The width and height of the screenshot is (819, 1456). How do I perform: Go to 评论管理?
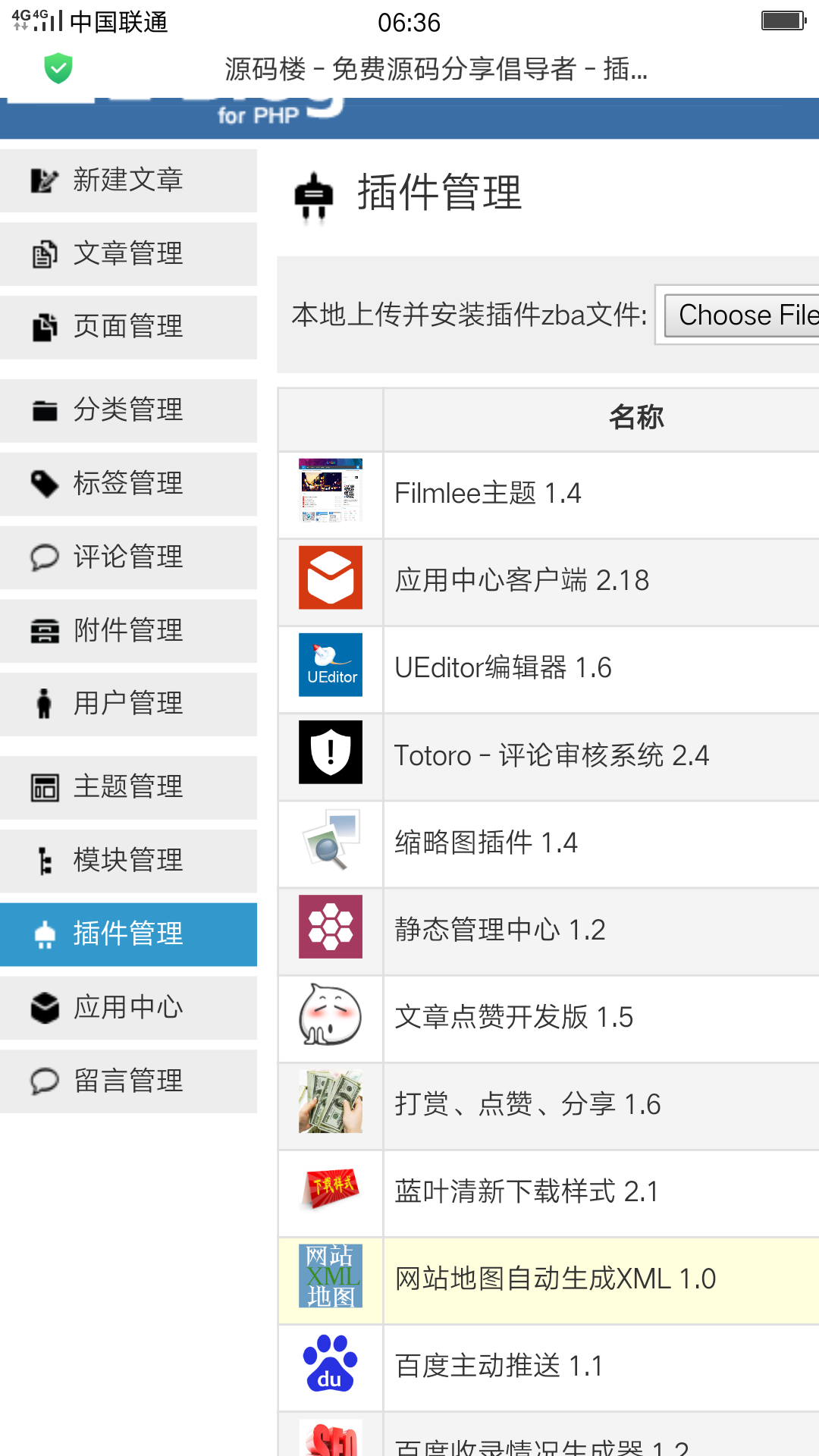128,557
